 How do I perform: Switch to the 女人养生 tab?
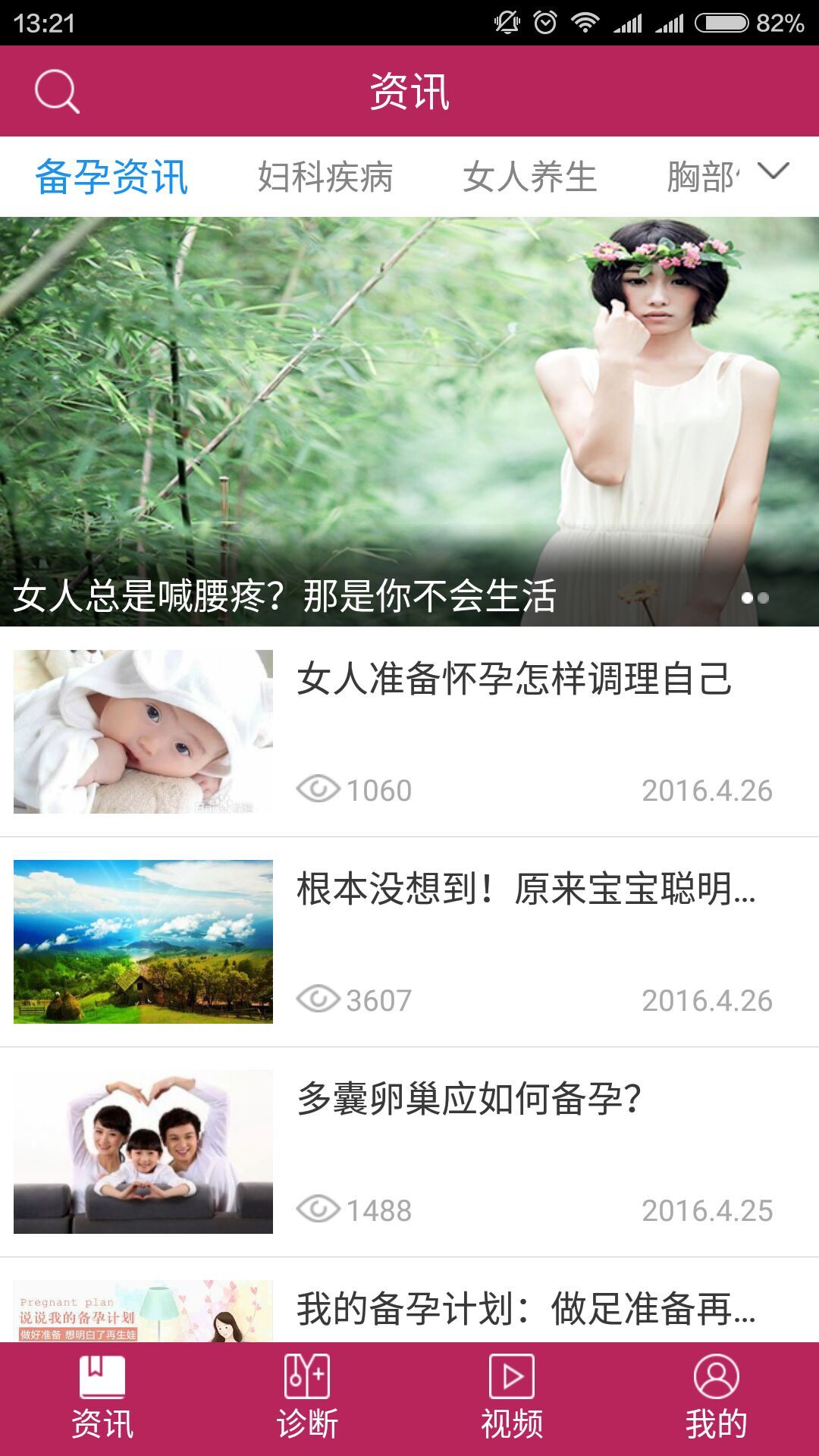(530, 177)
